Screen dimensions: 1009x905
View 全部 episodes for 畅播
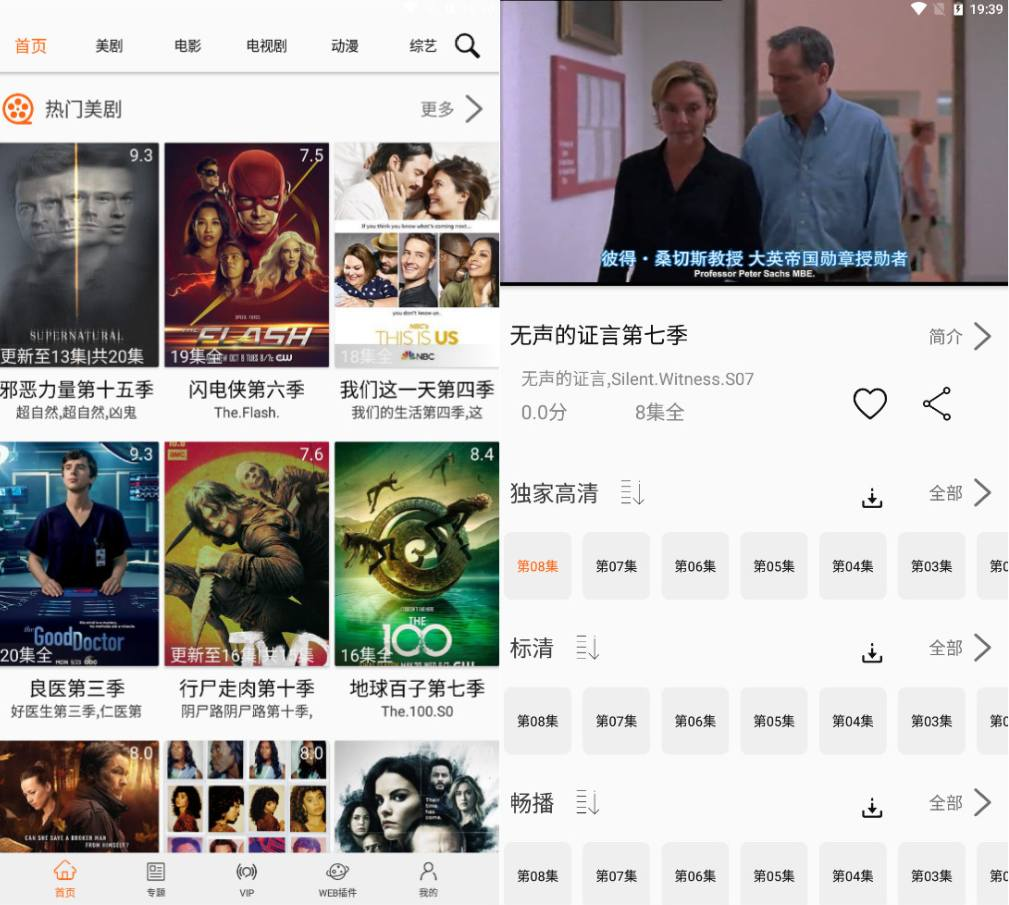point(959,803)
